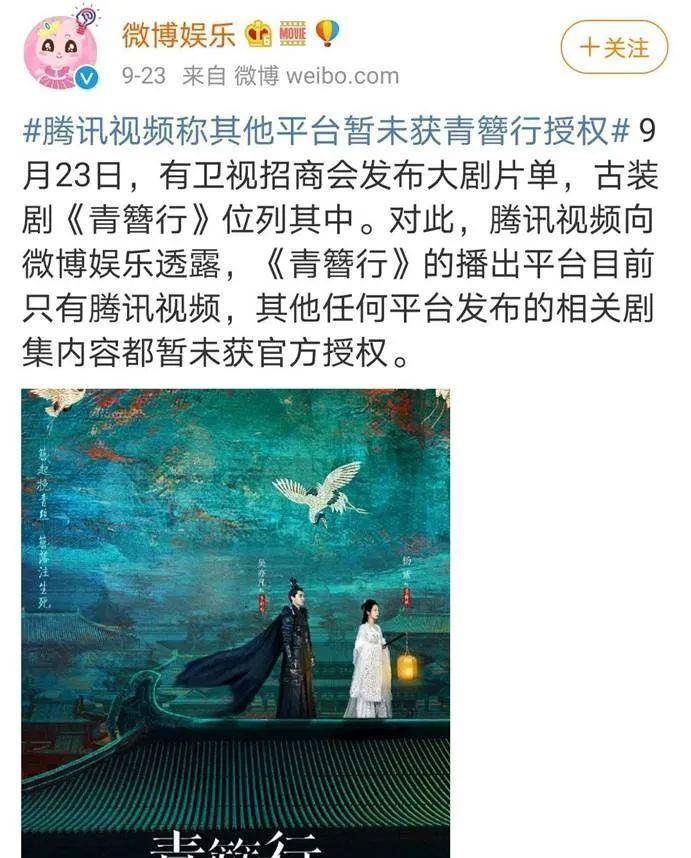The image size is (691, 858).
Task: View the 青簪行 poster image in the post
Action: (236, 620)
